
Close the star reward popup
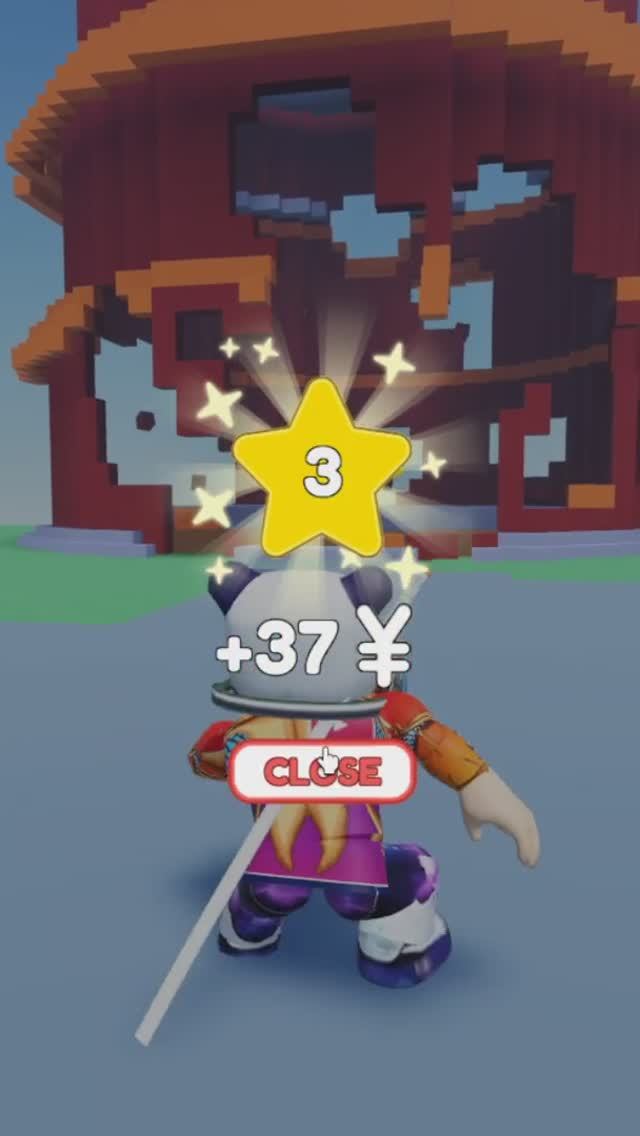[321, 771]
